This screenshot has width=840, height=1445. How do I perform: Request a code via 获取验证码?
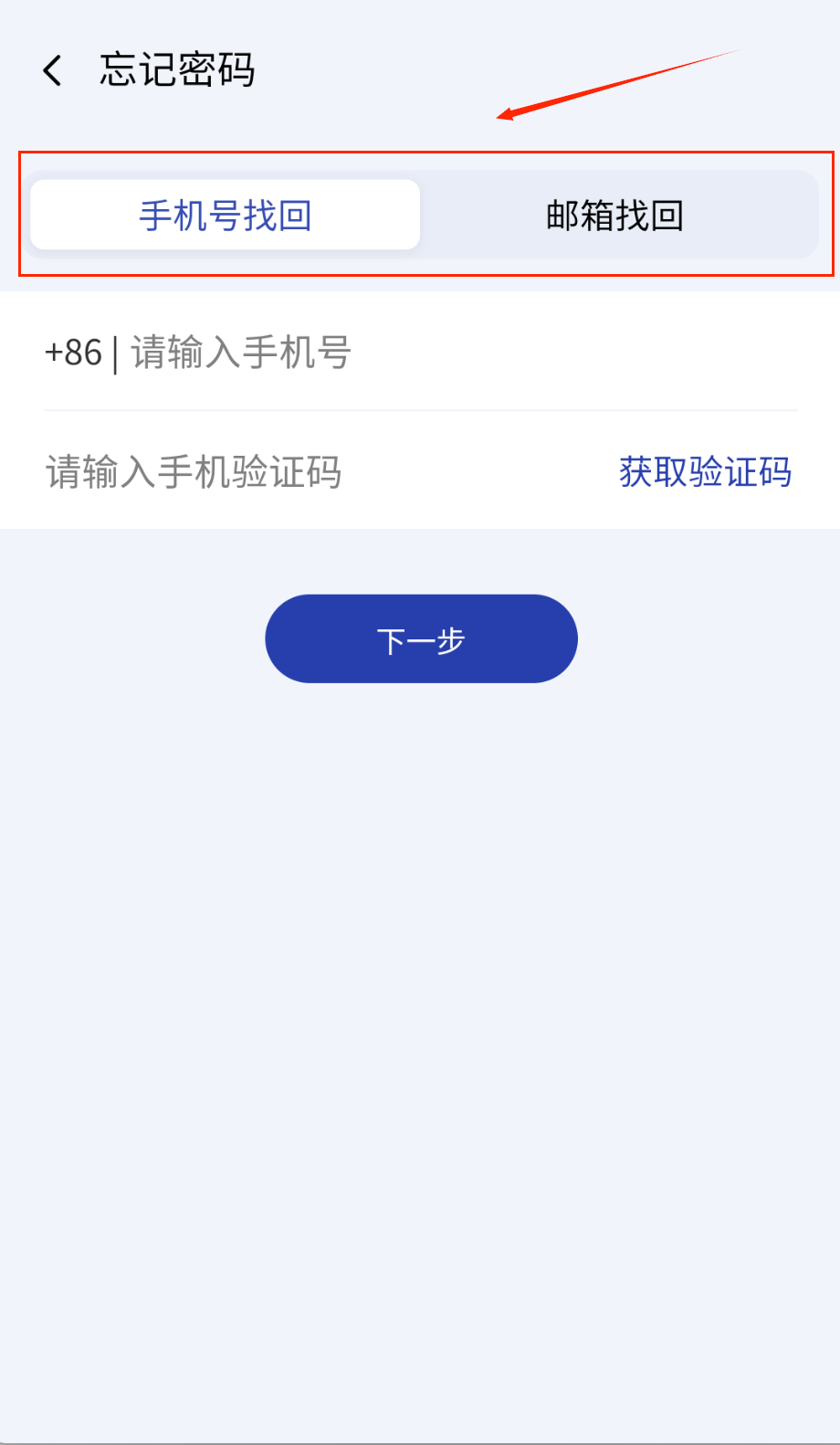705,472
